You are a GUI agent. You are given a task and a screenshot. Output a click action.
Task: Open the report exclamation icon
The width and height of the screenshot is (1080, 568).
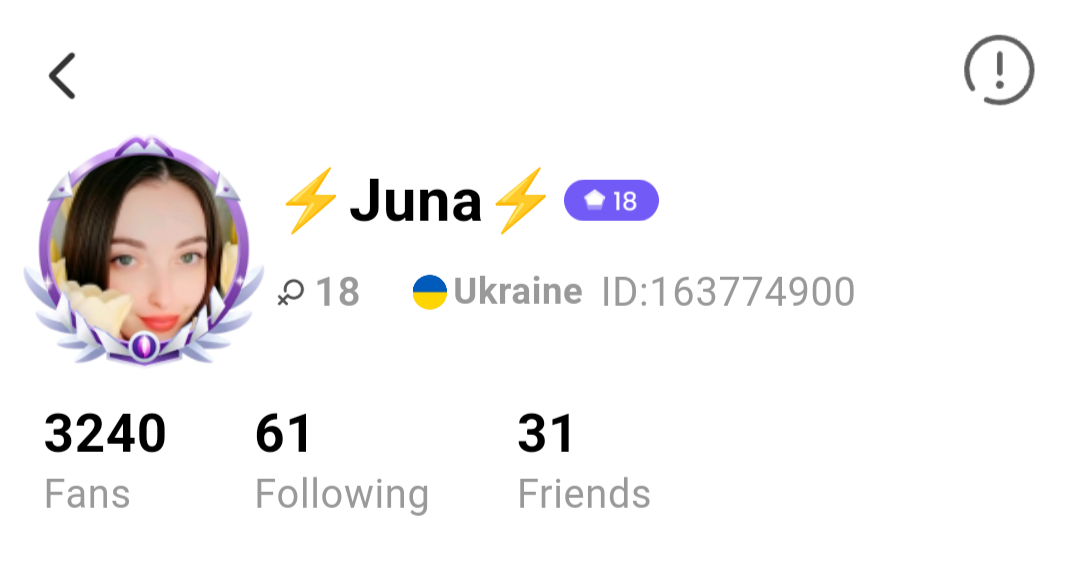coord(998,71)
